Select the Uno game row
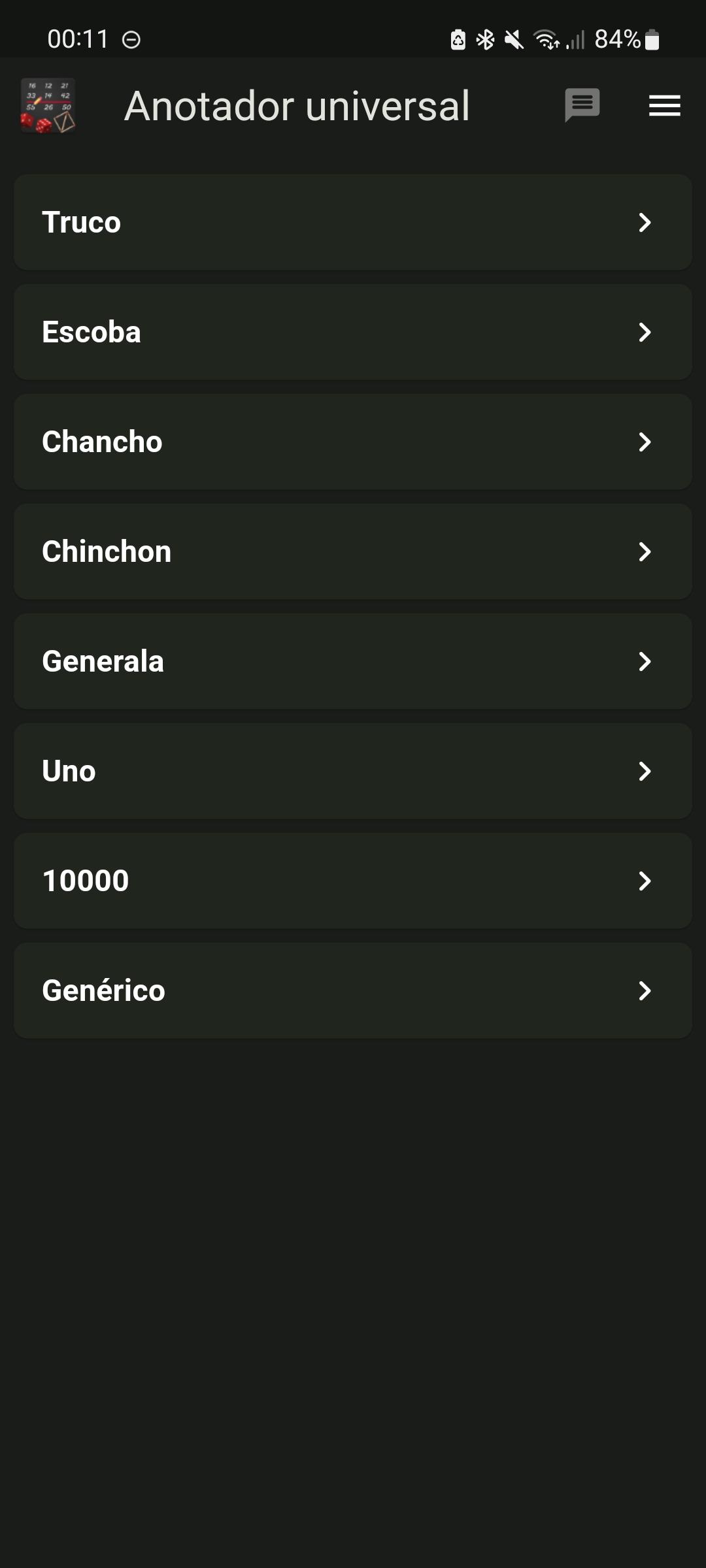Image resolution: width=706 pixels, height=1568 pixels. pyautogui.click(x=353, y=771)
